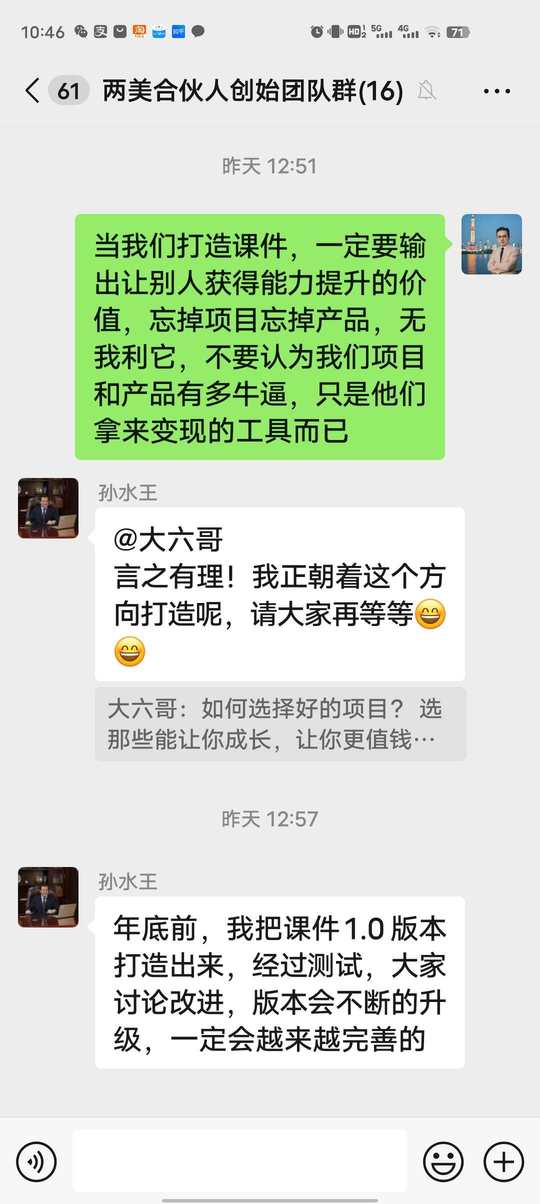This screenshot has height=1204, width=540.
Task: Open the group chat overflow menu
Action: (496, 91)
